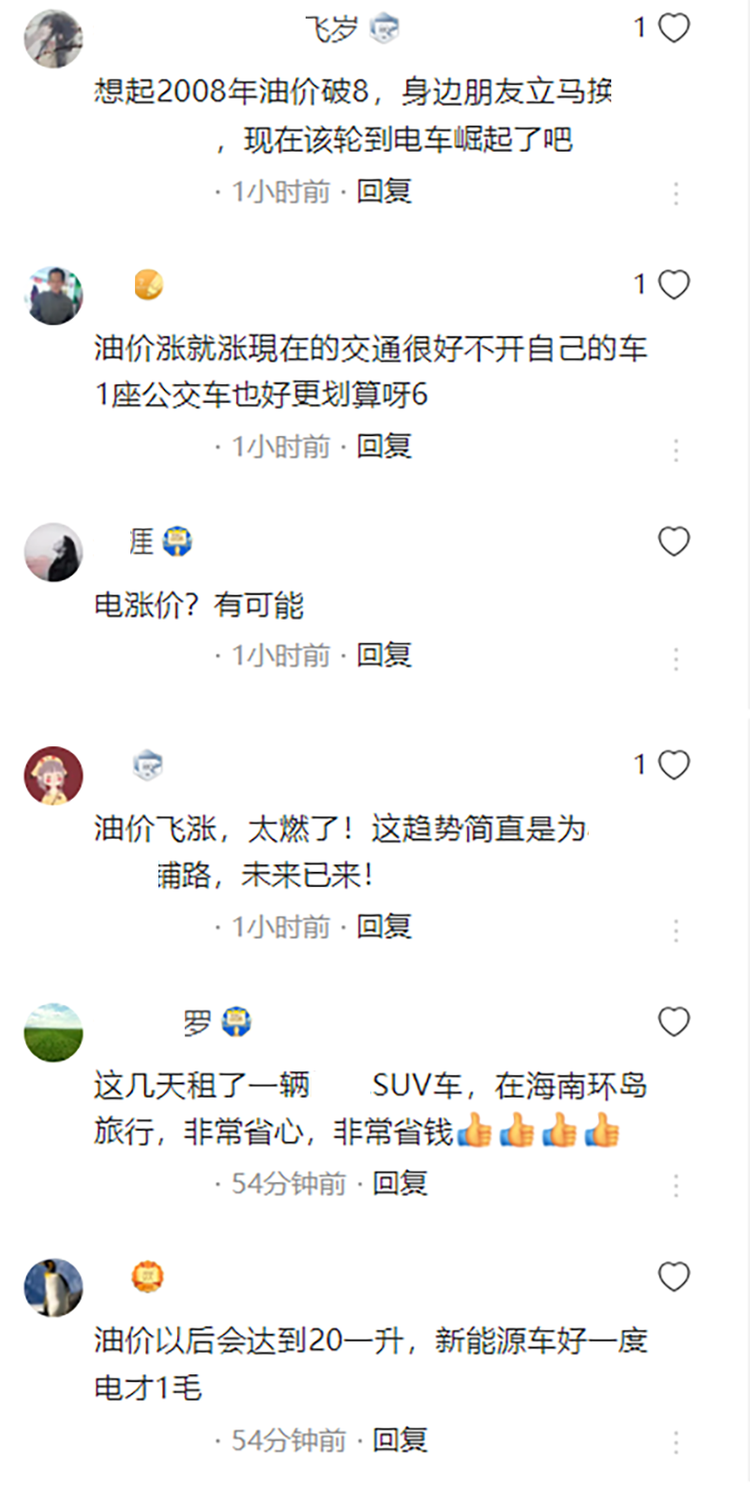The image size is (750, 1498).
Task: Reply to 罗's SUV rental comment
Action: (400, 1183)
